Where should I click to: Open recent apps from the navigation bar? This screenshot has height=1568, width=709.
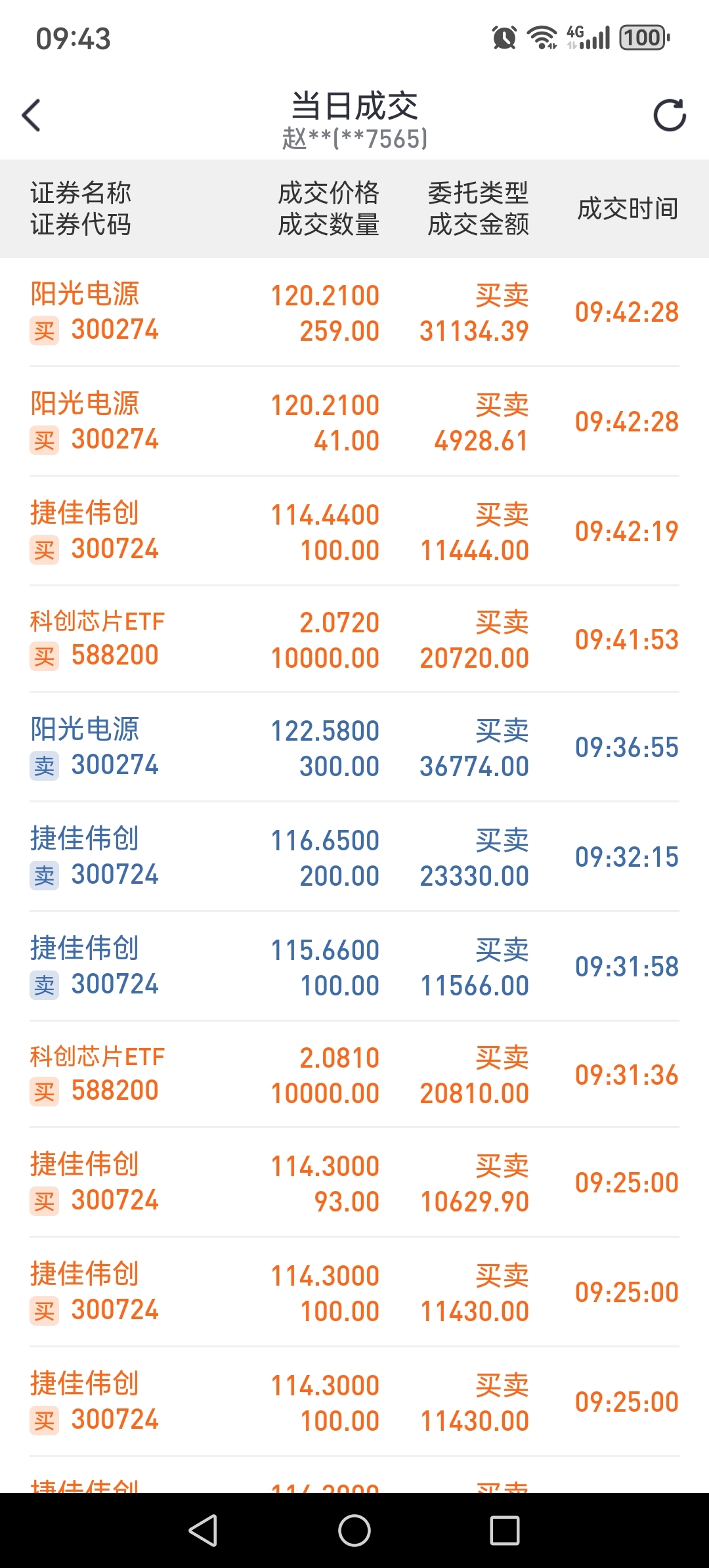pyautogui.click(x=505, y=1531)
